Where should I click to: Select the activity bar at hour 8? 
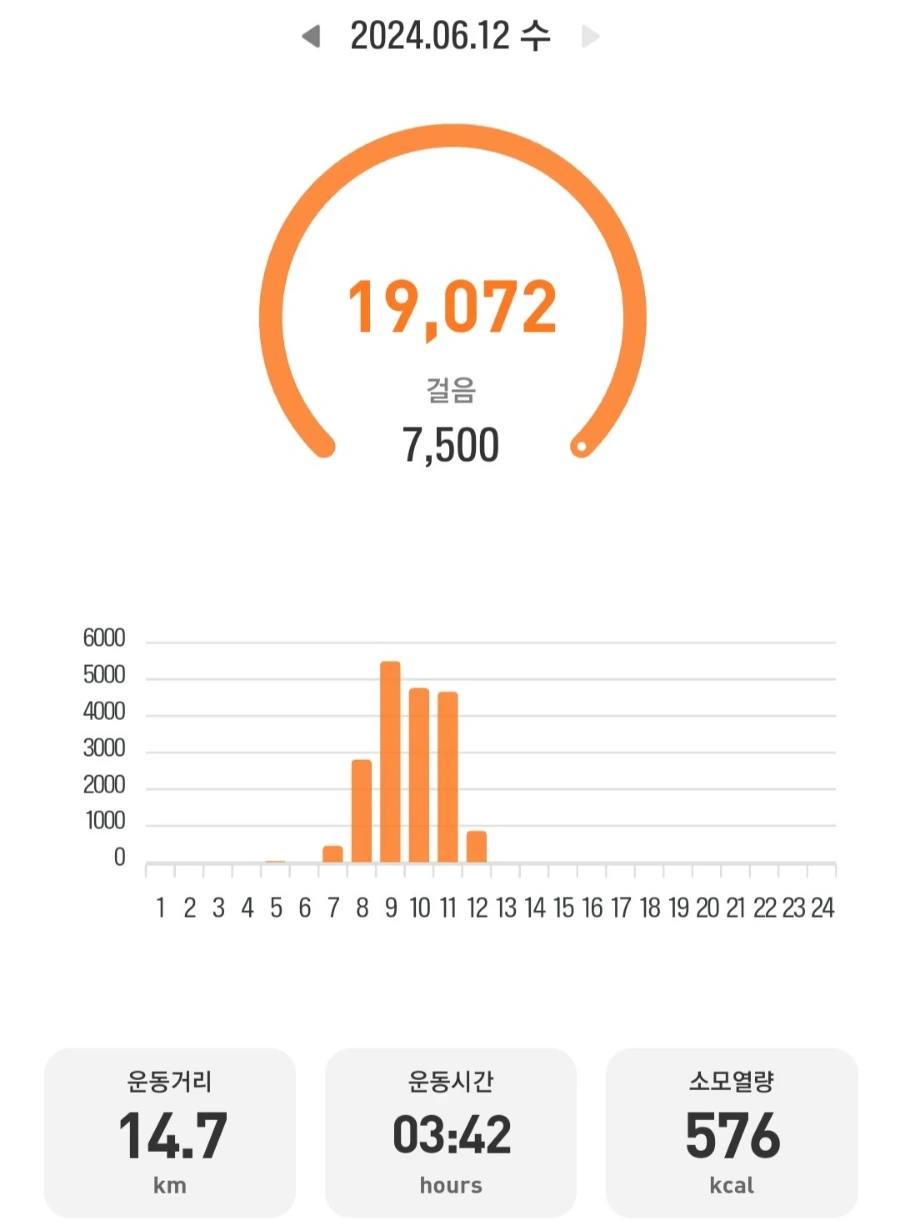[x=362, y=810]
